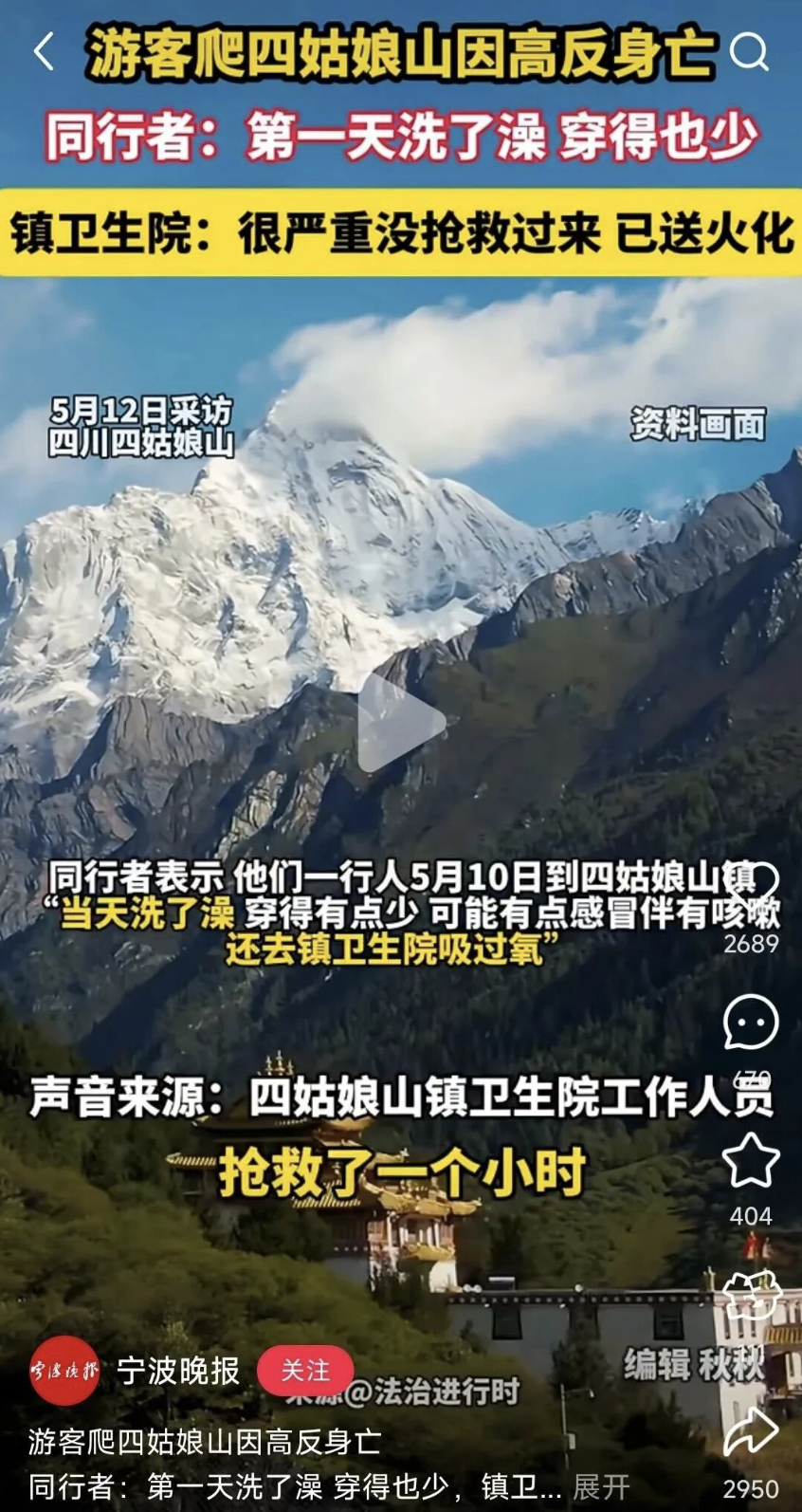The height and width of the screenshot is (1512, 802).
Task: Play the paused video
Action: tap(400, 724)
